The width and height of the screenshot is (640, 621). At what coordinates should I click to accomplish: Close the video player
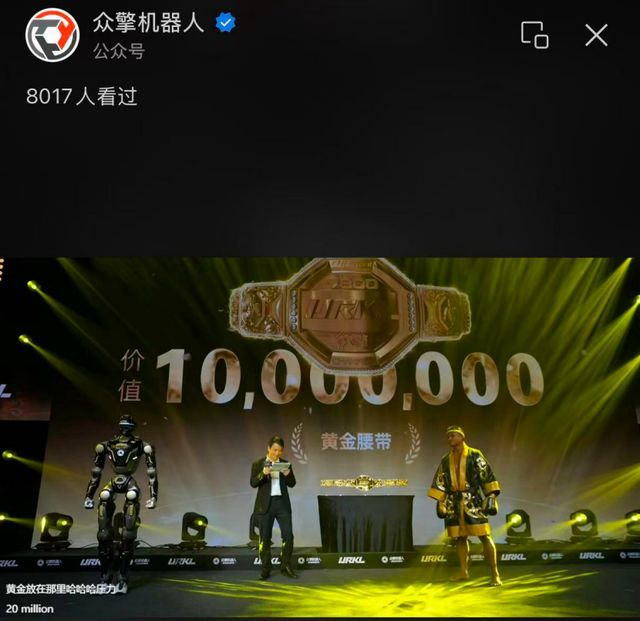[596, 35]
